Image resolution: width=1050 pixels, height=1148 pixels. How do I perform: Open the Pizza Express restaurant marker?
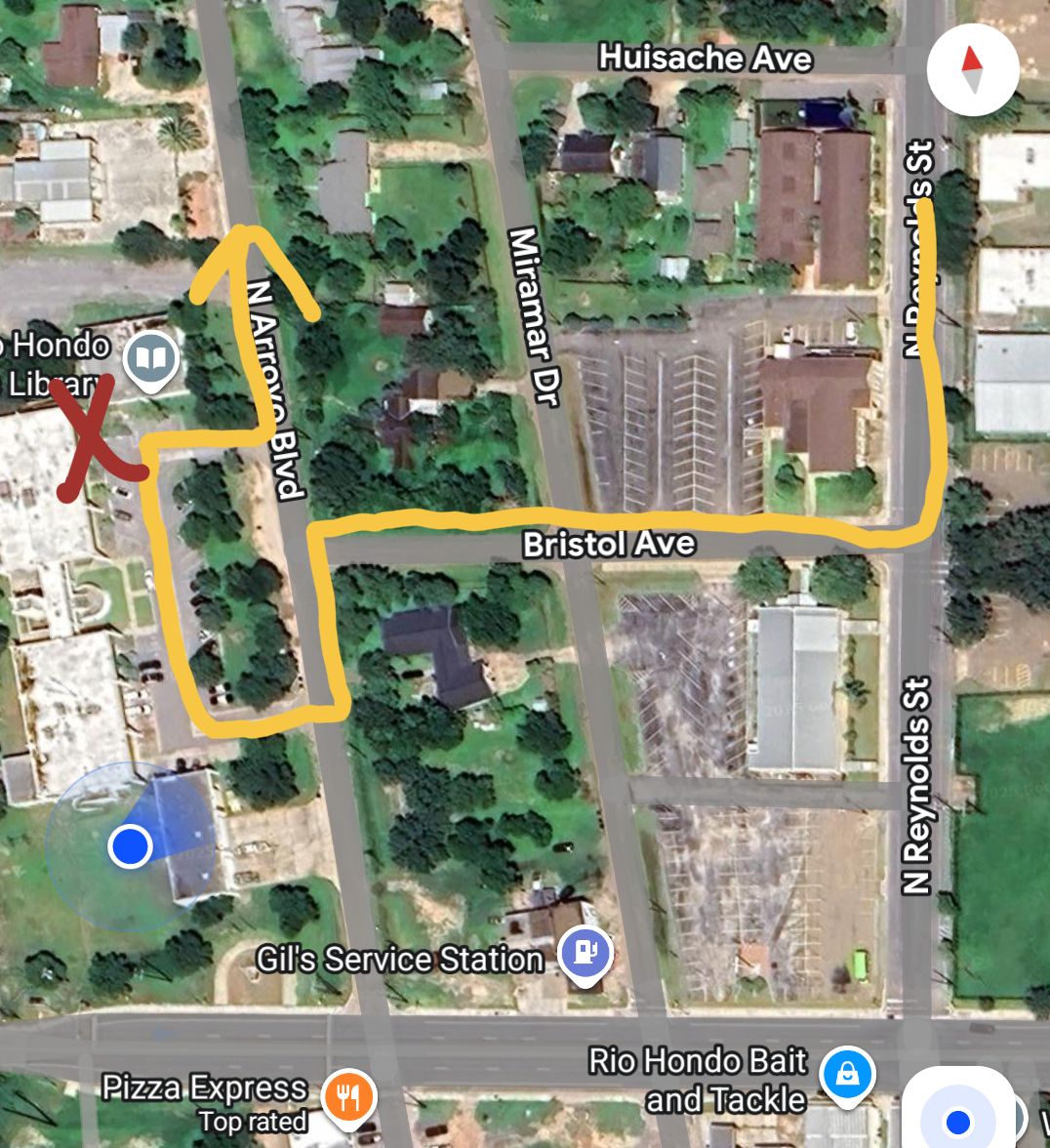(x=344, y=1094)
